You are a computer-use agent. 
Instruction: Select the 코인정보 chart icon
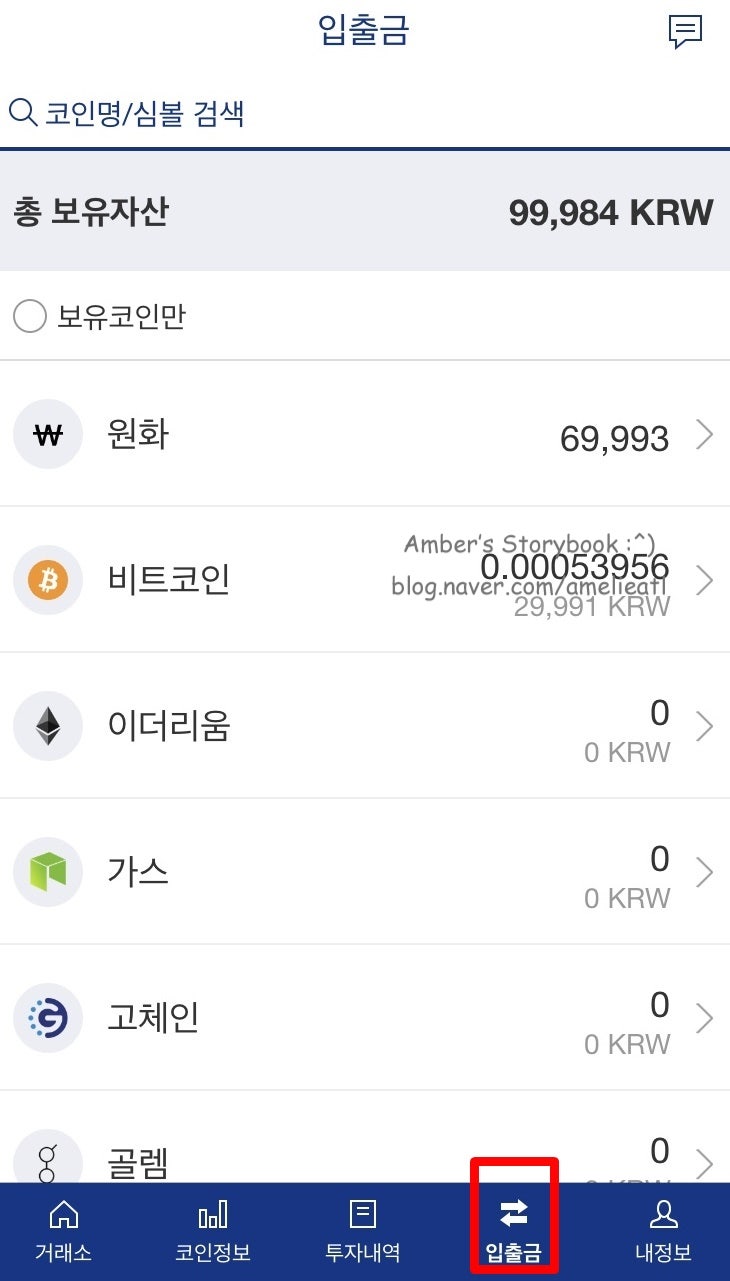pos(212,1216)
